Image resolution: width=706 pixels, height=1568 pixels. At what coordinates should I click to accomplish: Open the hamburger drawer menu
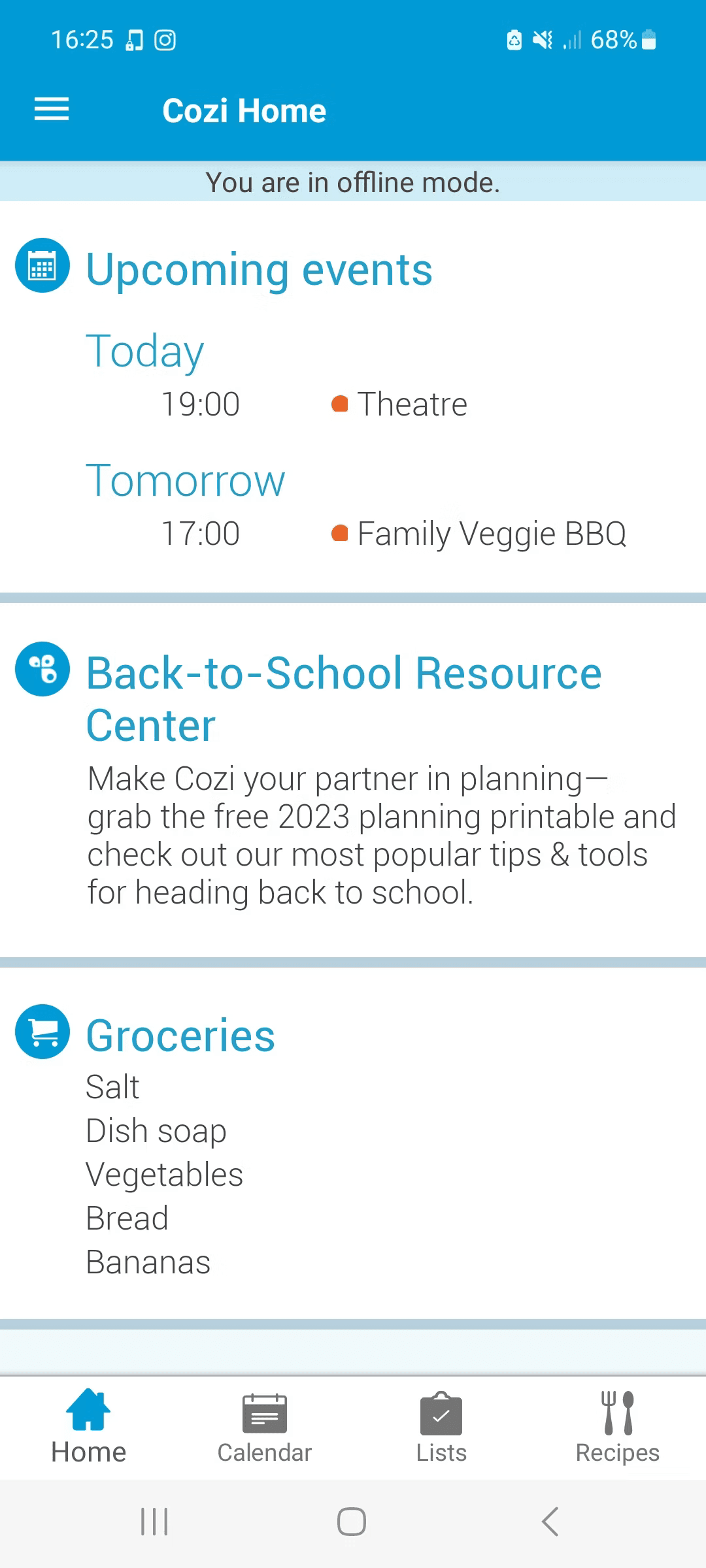[x=52, y=109]
